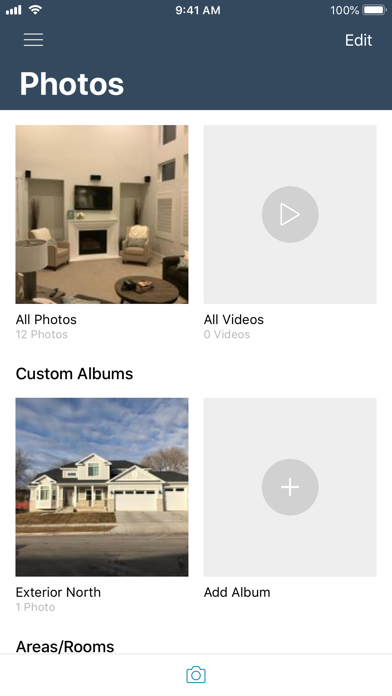Open the All Photos album

point(102,214)
